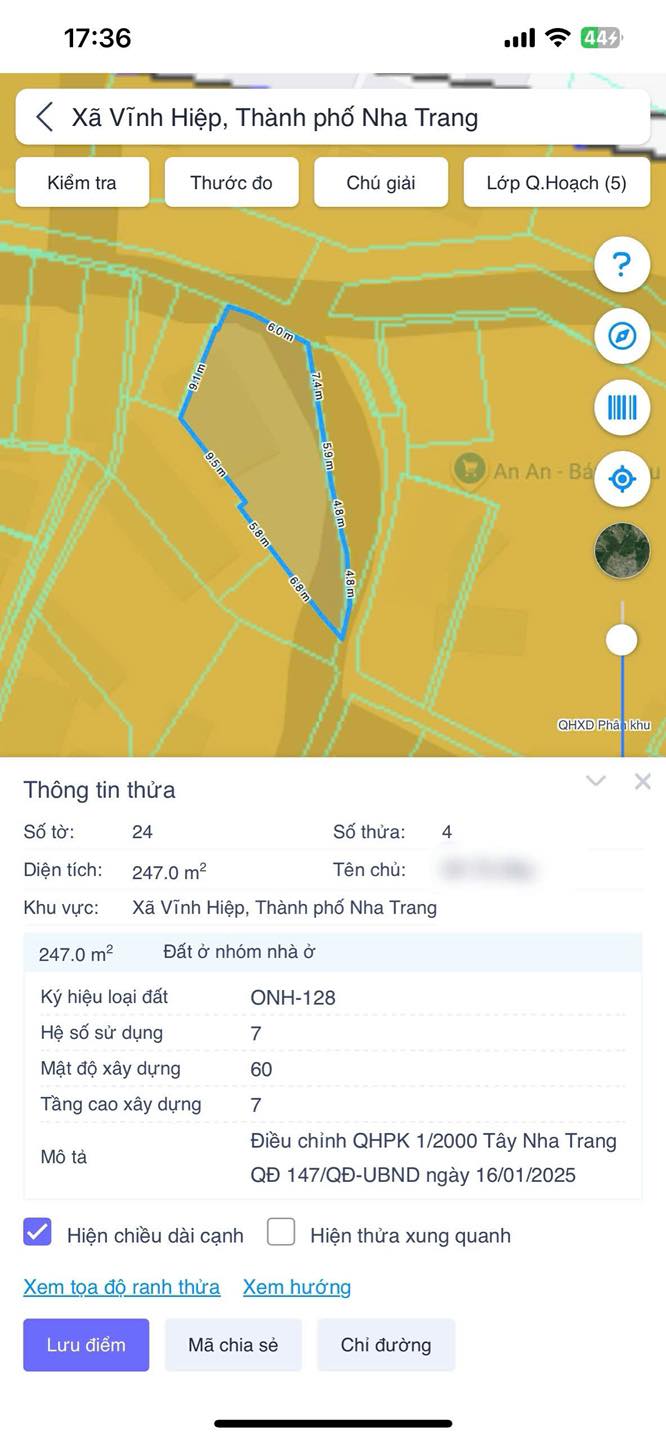Tap the map opacity slider handle

coord(622,639)
